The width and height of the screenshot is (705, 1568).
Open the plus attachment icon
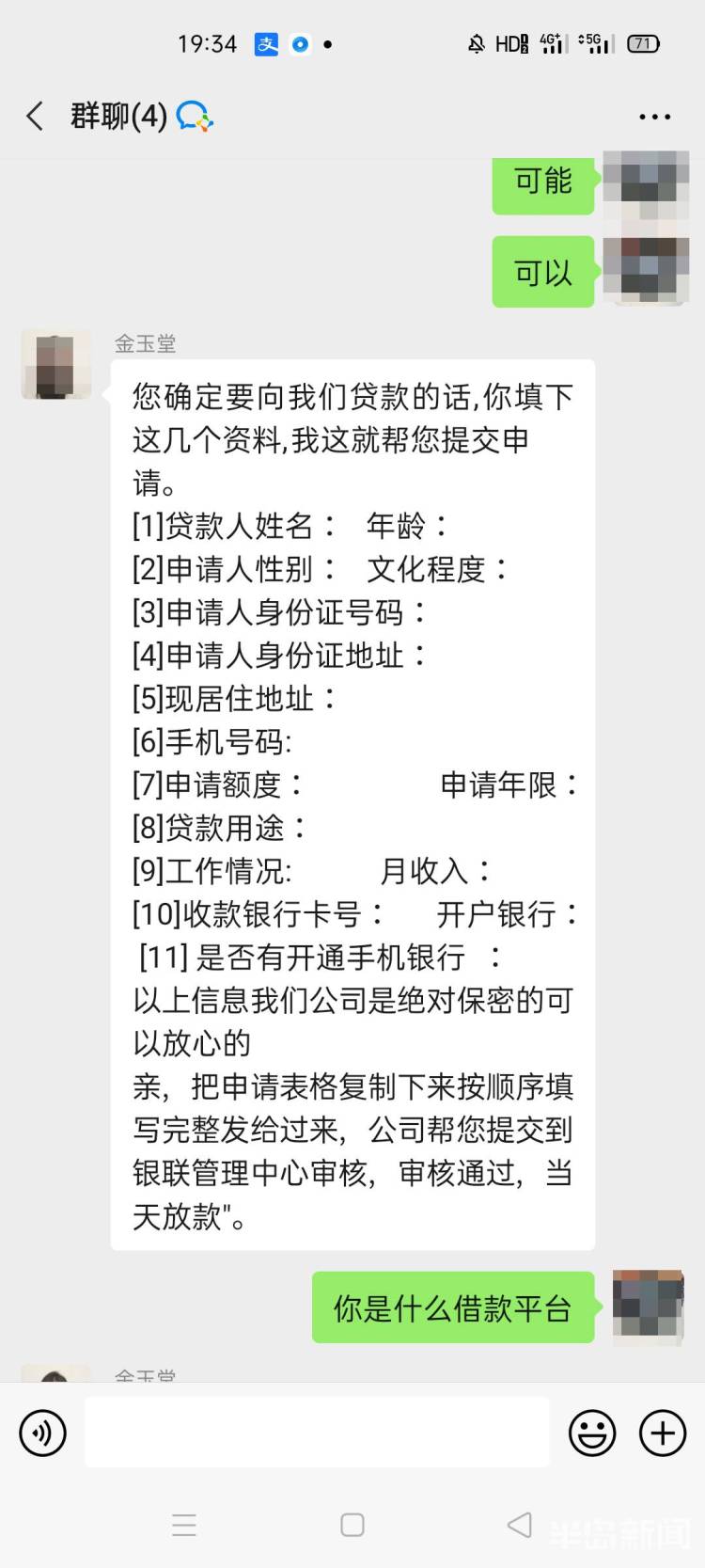pos(662,1433)
